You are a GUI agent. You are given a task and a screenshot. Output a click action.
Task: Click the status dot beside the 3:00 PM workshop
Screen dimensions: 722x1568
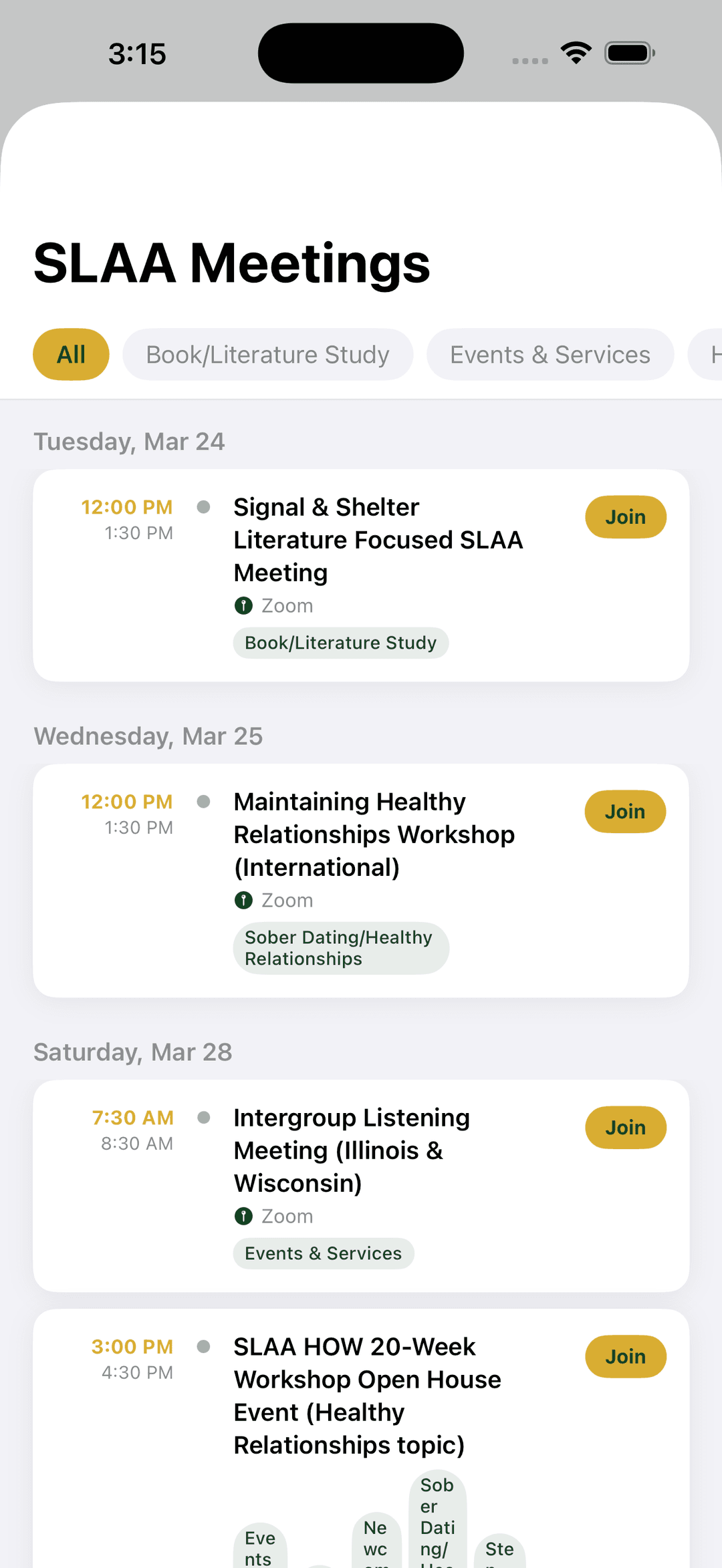(203, 1348)
